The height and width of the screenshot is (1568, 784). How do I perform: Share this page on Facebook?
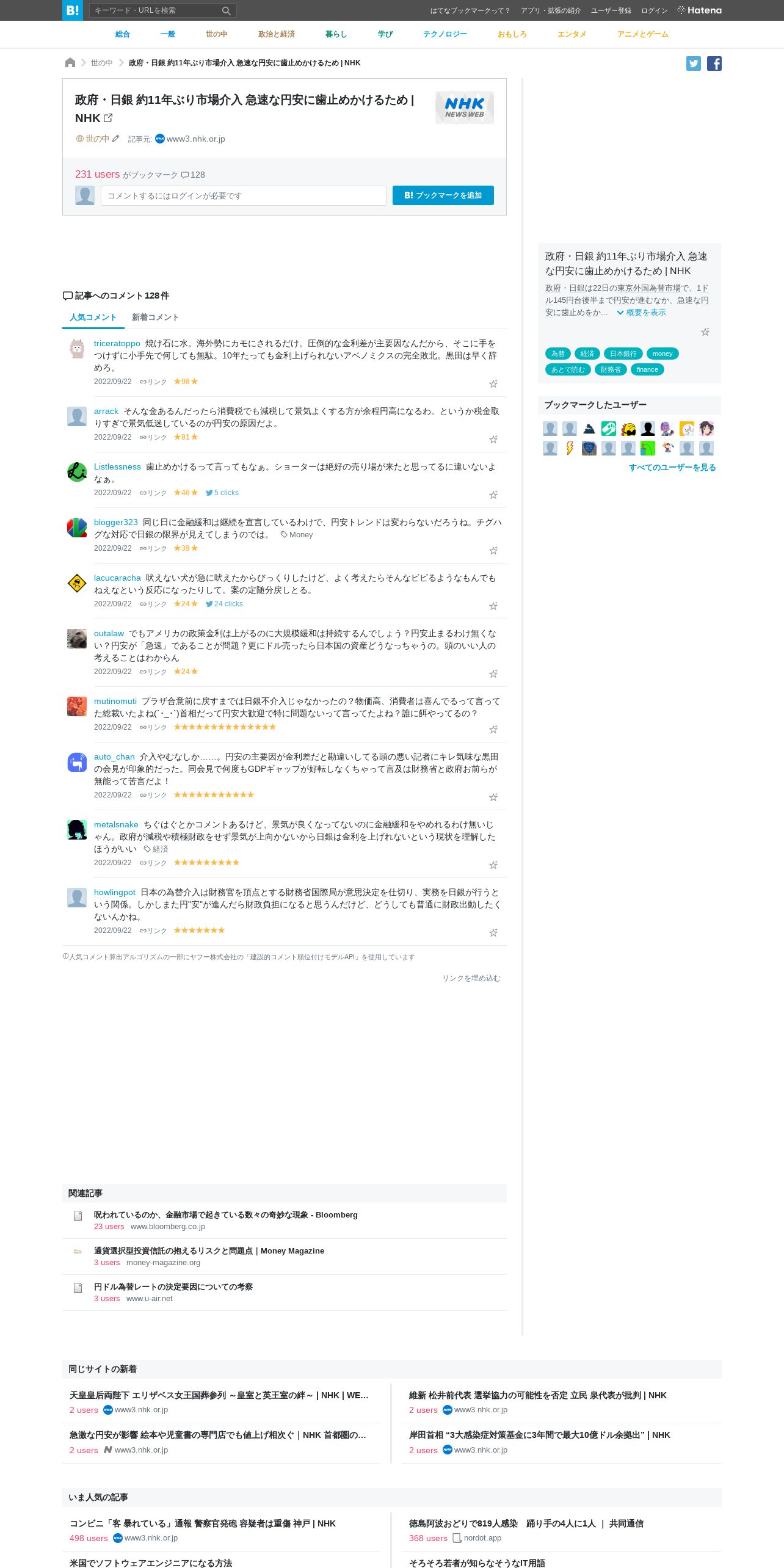[x=714, y=64]
